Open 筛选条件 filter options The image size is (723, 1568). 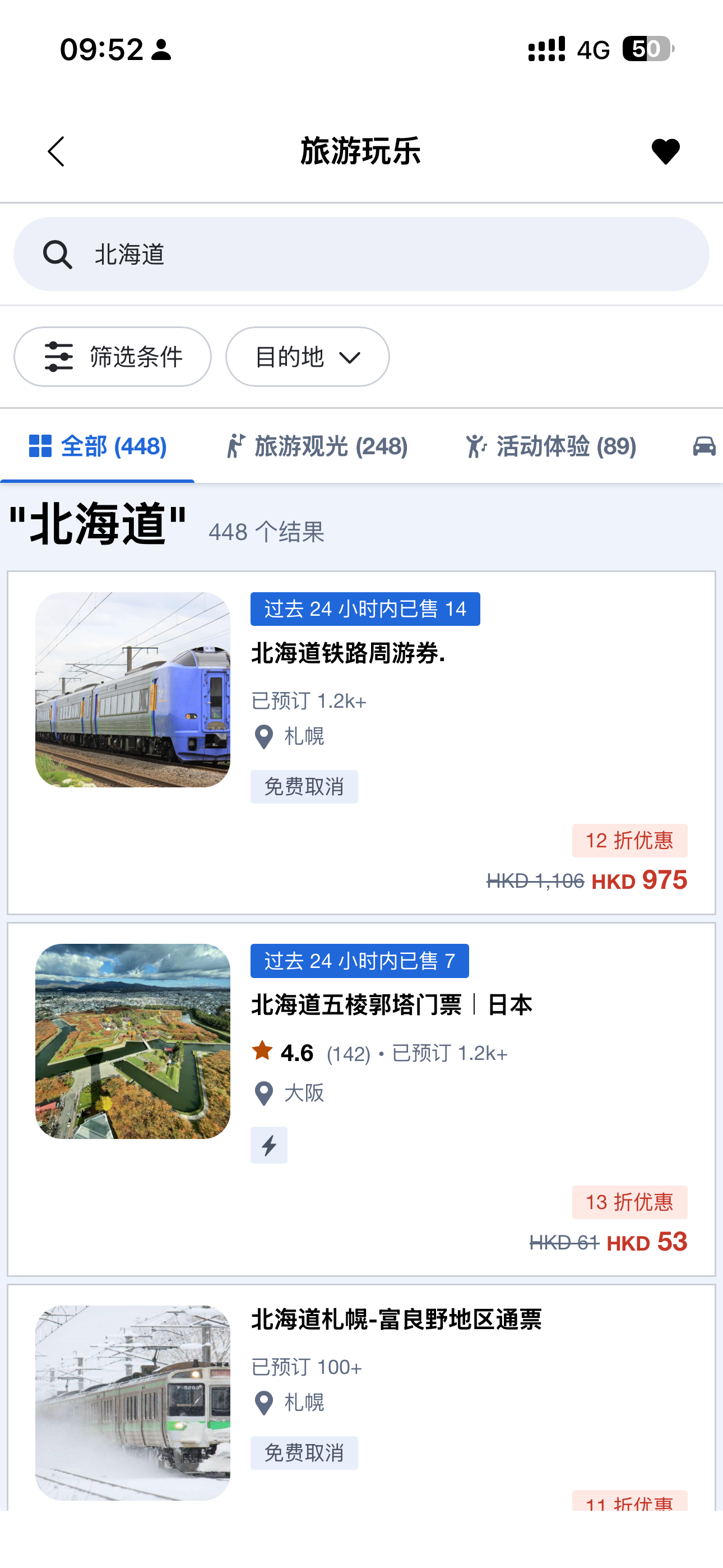pos(113,357)
